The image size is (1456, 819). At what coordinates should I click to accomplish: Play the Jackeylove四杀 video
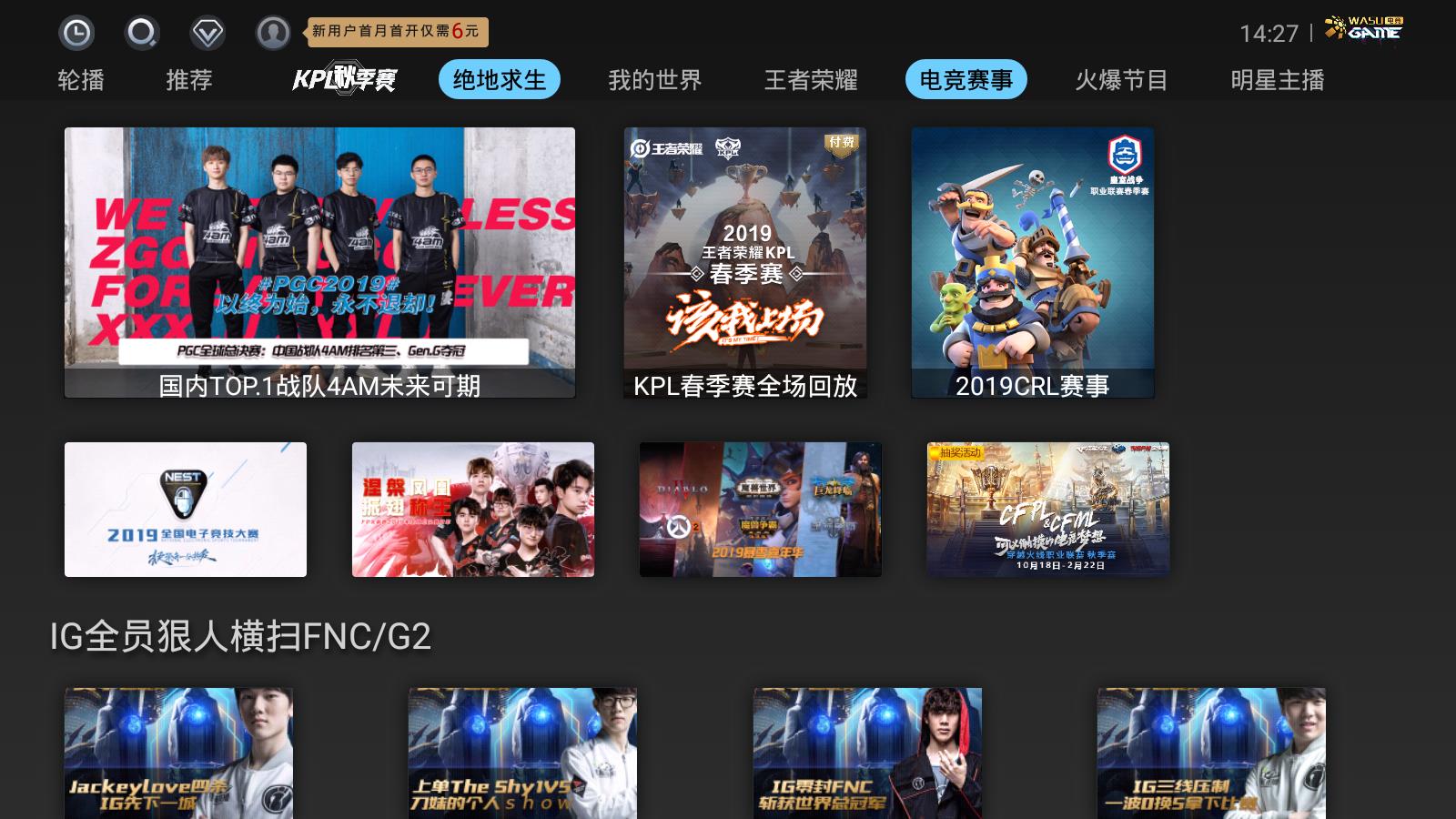pyautogui.click(x=178, y=753)
